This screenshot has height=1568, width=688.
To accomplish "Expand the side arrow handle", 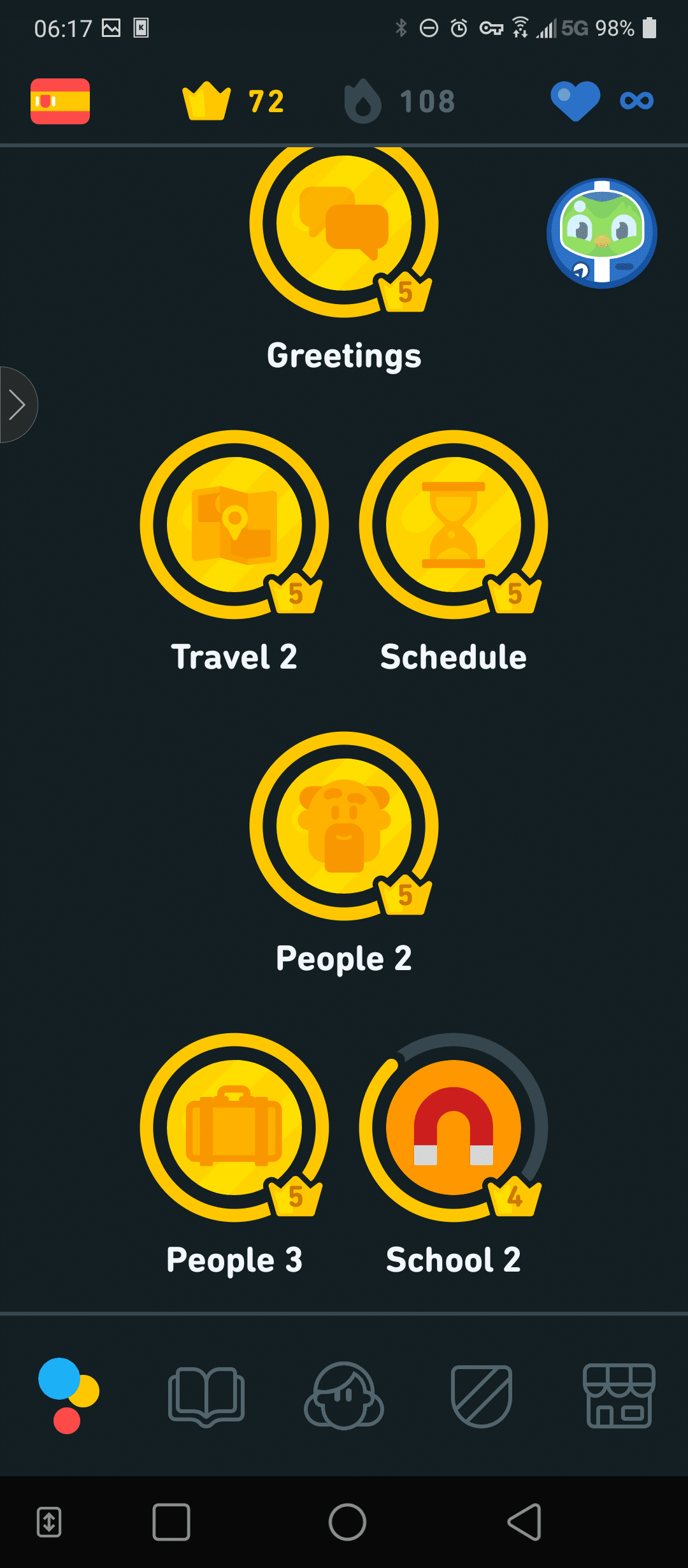I will [18, 405].
